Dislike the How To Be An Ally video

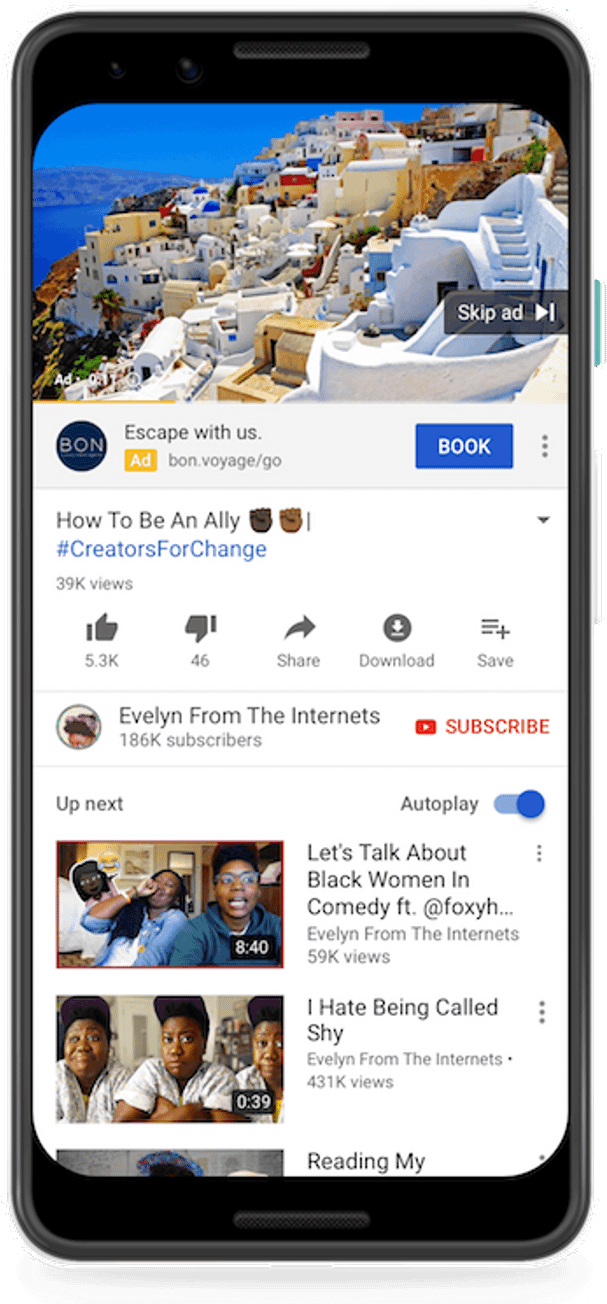[200, 630]
